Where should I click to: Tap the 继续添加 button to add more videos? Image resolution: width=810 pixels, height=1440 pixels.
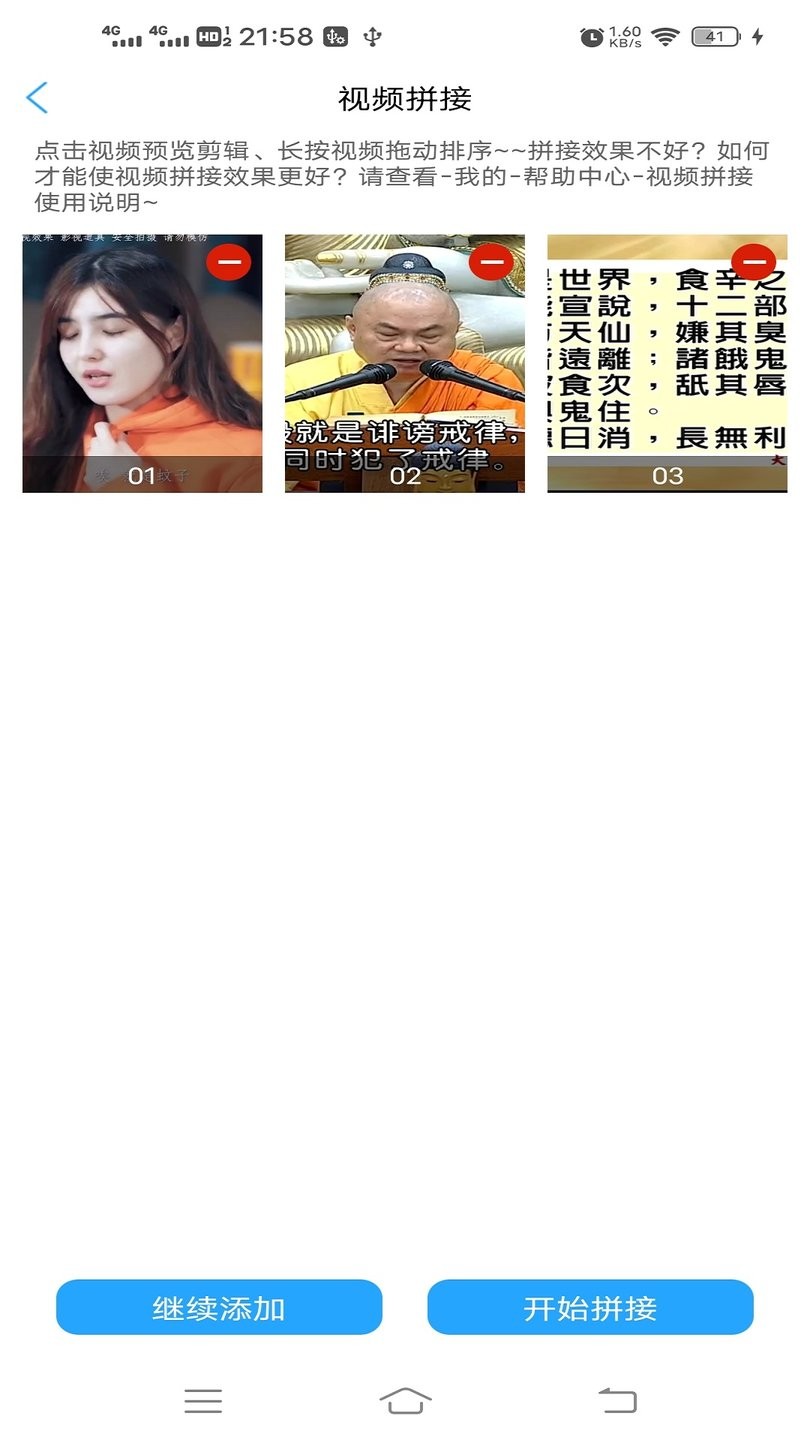[x=218, y=1307]
